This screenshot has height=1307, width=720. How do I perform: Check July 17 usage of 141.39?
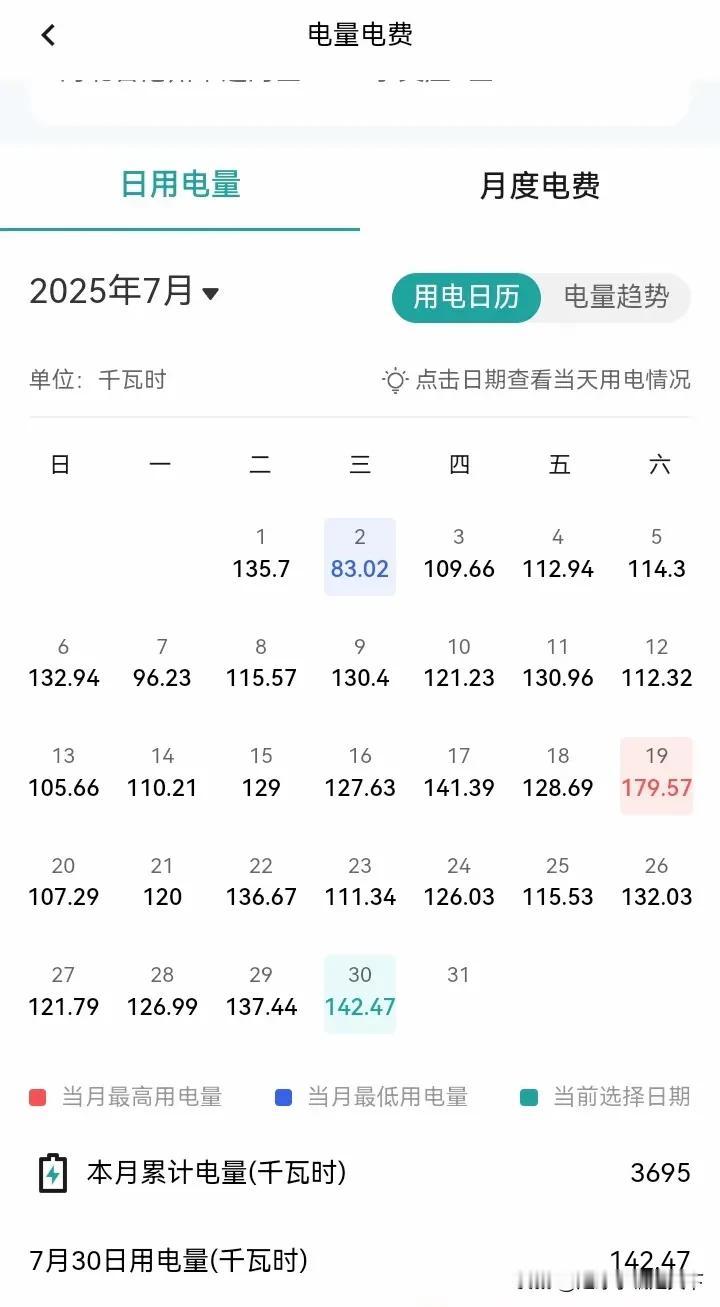[459, 775]
